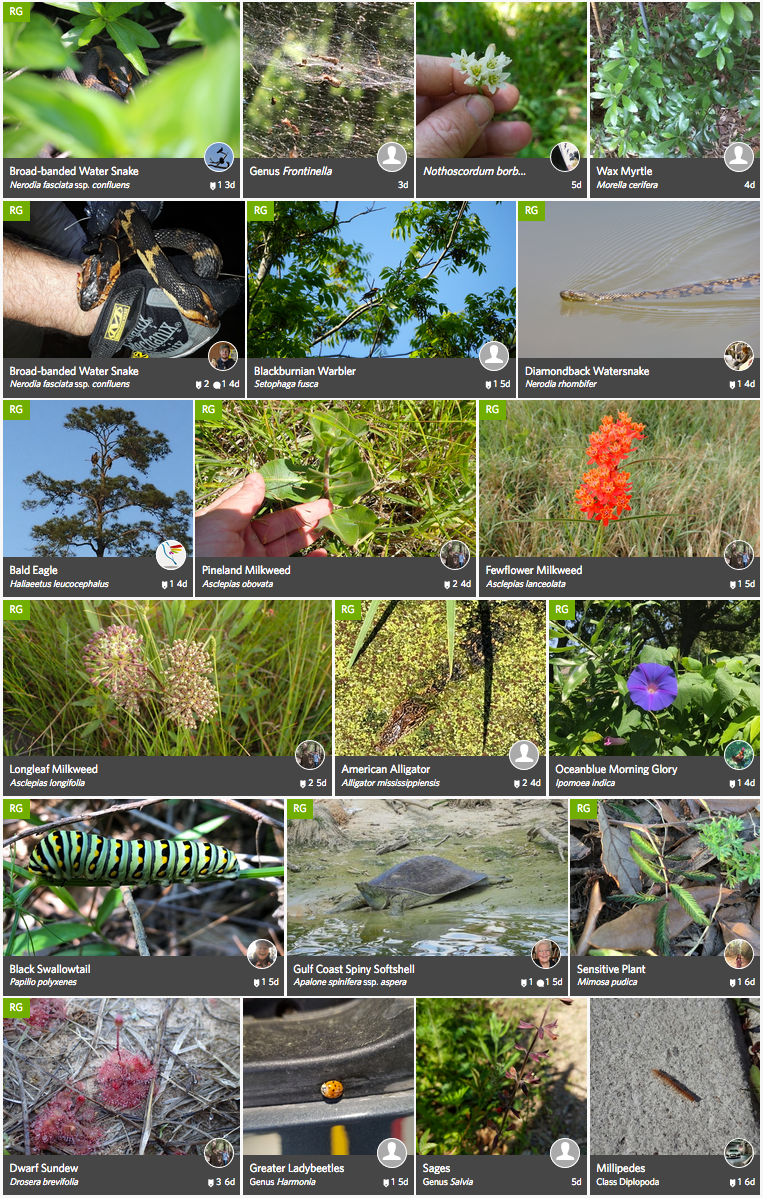This screenshot has width=763, height=1198.
Task: Open the Gulf Coast Spiny Softshell observer's avatar
Action: 546,954
